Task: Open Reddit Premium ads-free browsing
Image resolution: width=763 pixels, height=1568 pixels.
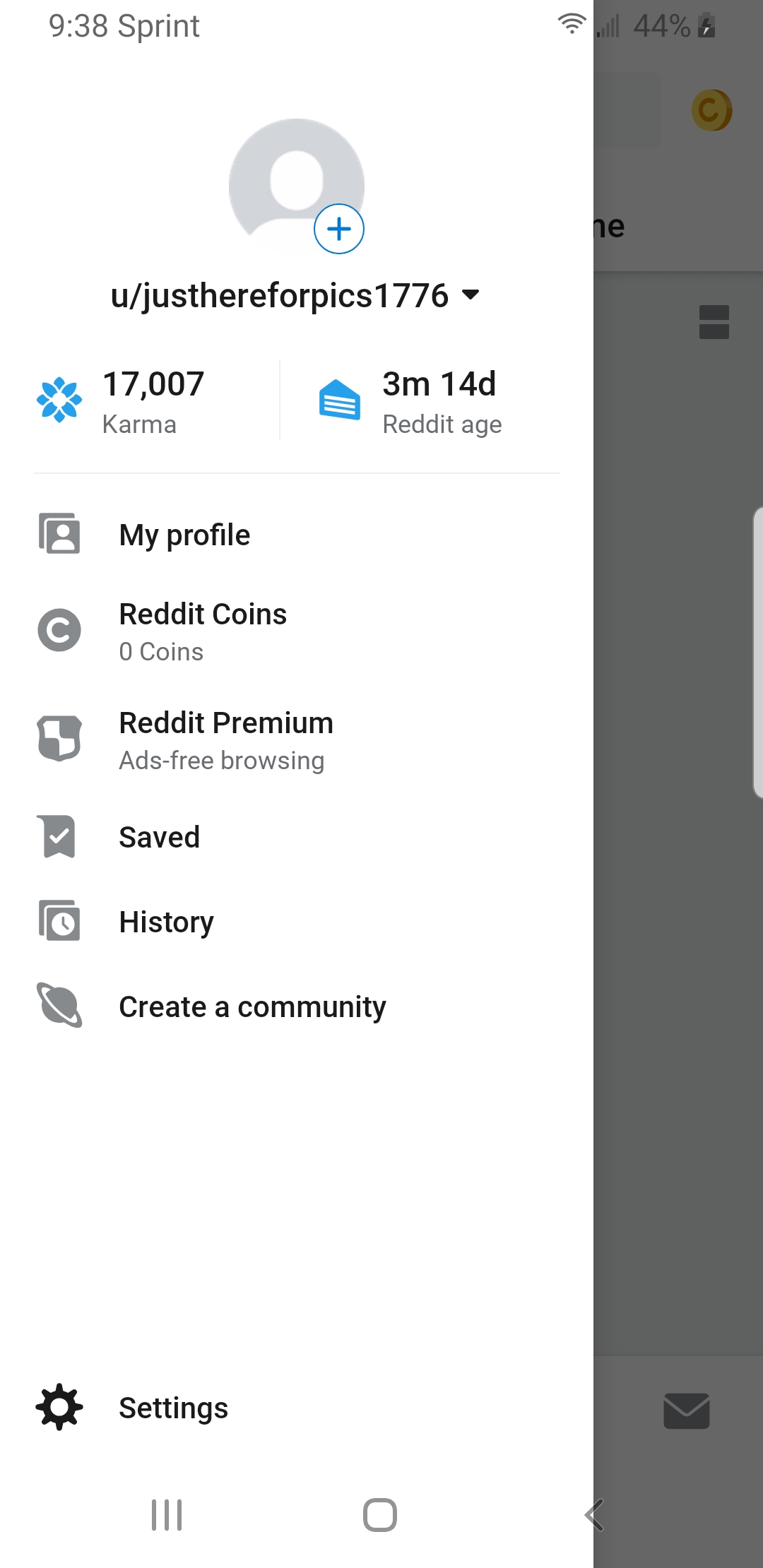Action: tap(225, 740)
